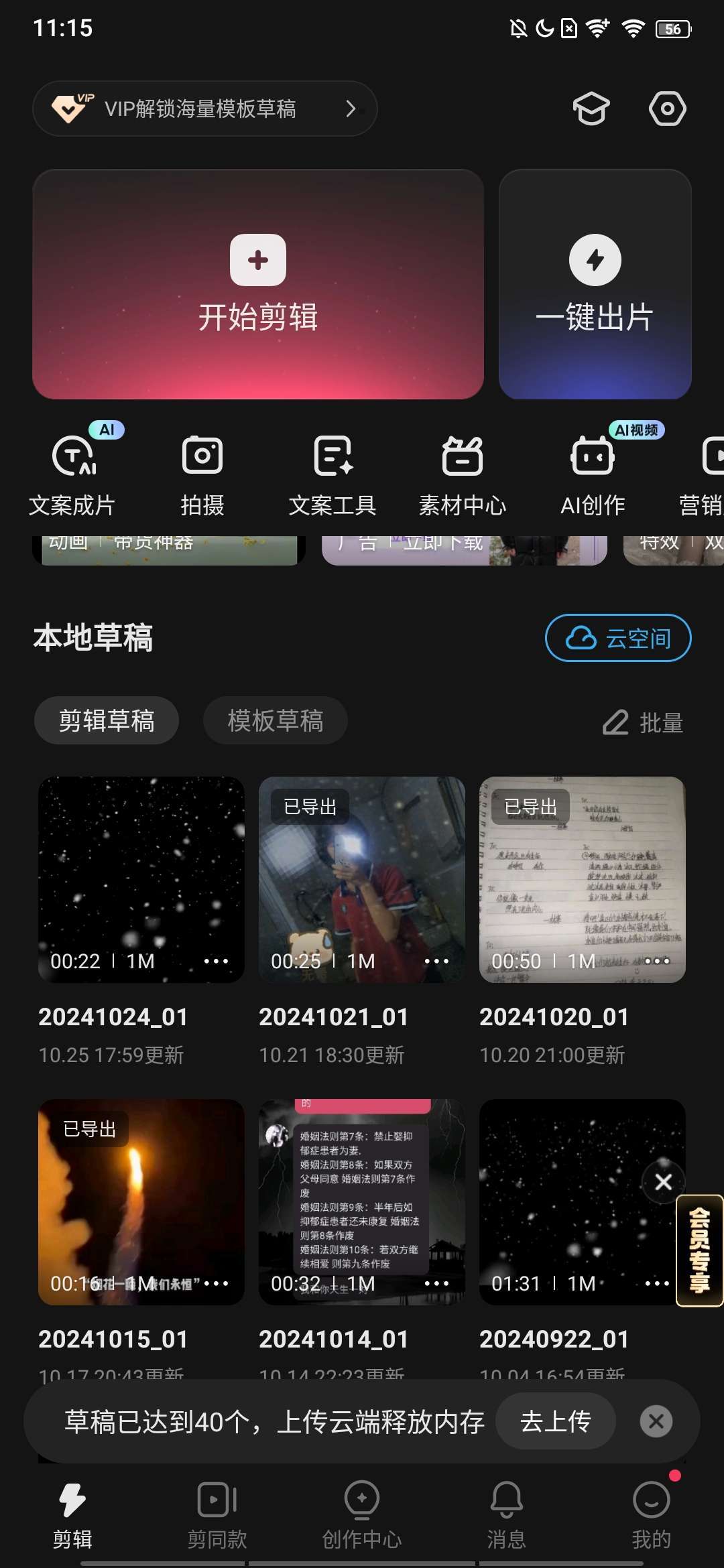Image resolution: width=724 pixels, height=1568 pixels.
Task: Start a new edit with 开始剪辑
Action: click(x=258, y=284)
